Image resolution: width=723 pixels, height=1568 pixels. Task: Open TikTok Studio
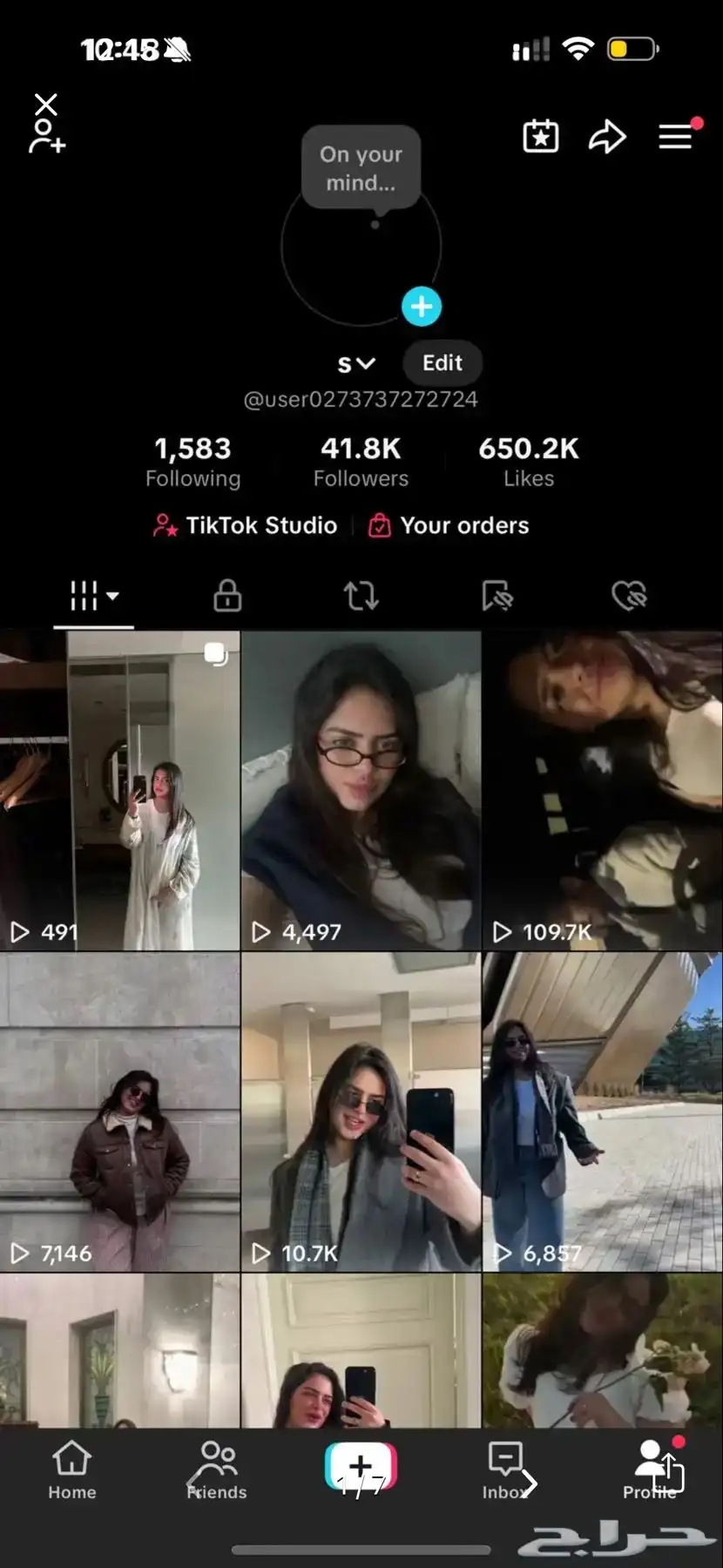tap(246, 525)
